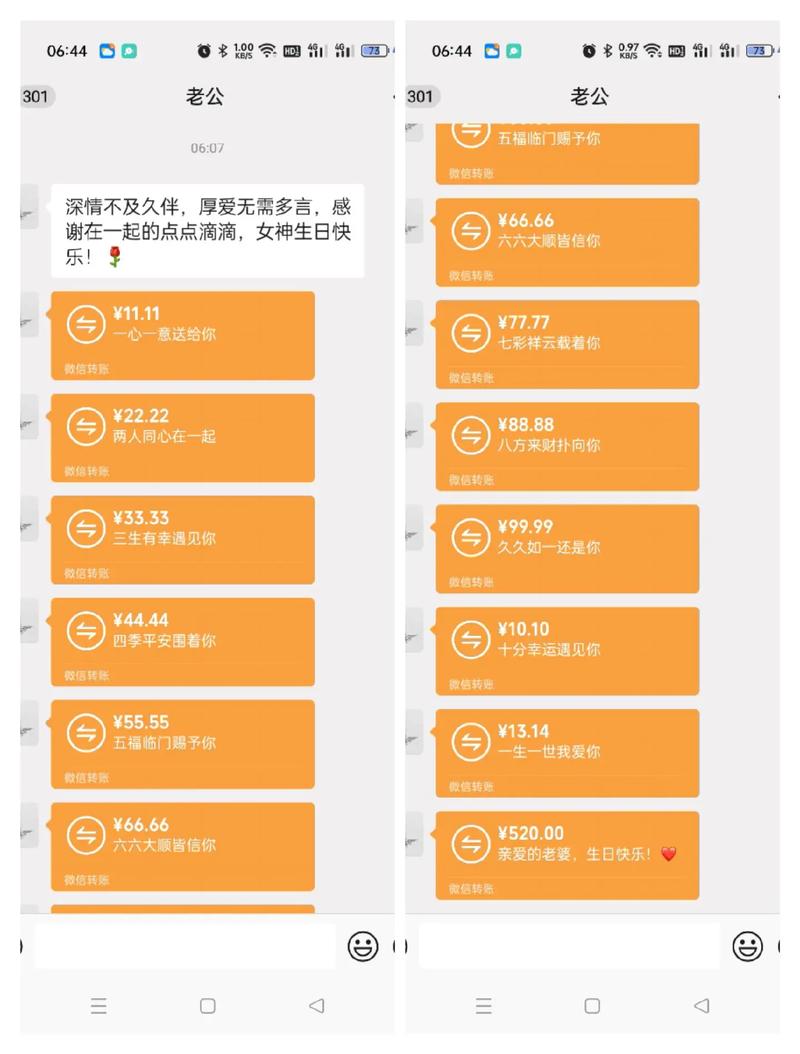Tap the transfer exchange icon on ¥520.00 message
This screenshot has height=1054, width=800.
click(x=470, y=842)
